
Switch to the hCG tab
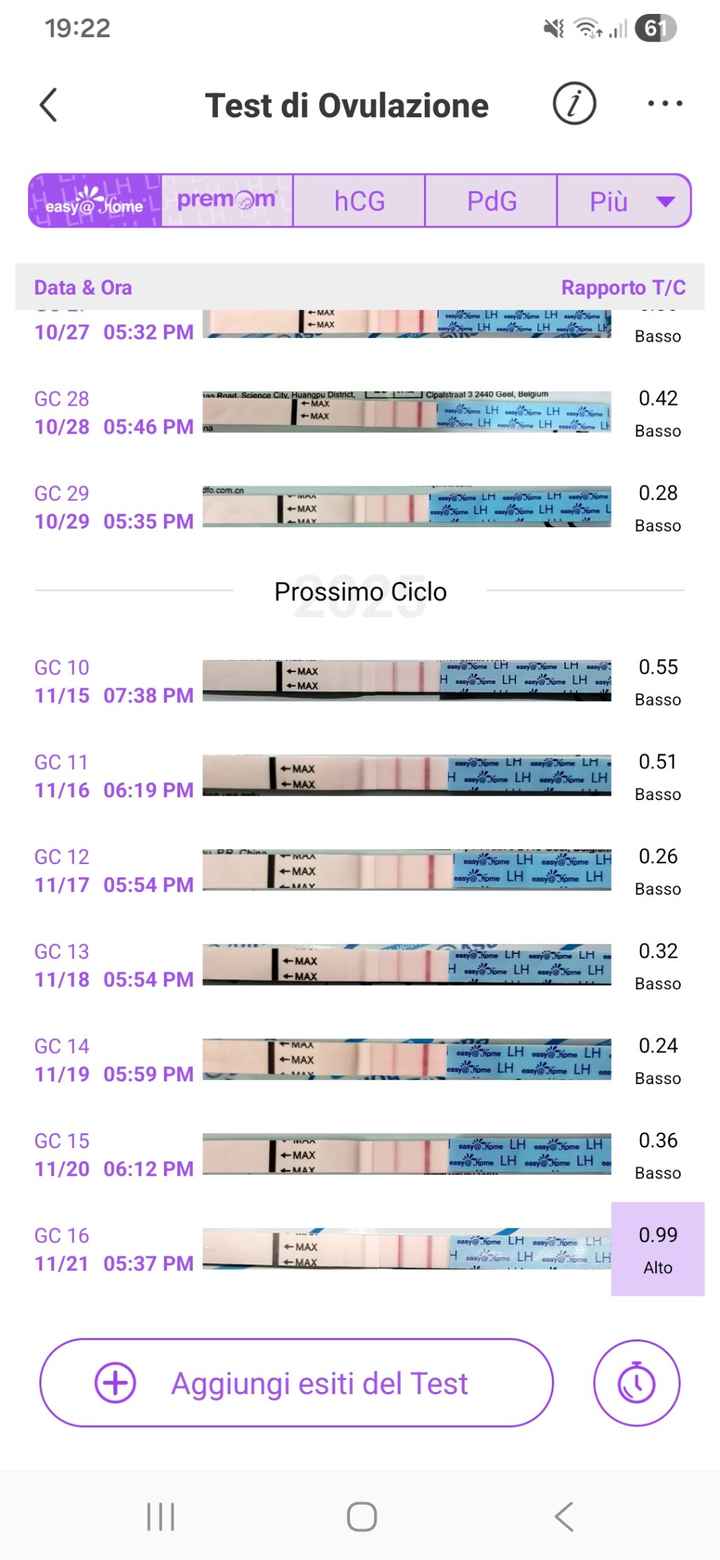point(359,201)
